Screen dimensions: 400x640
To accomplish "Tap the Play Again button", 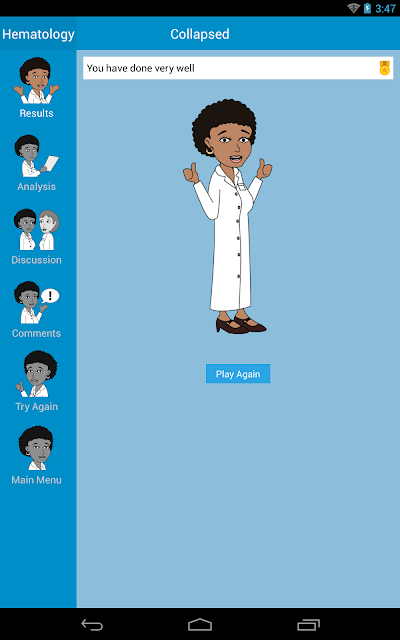I will point(238,374).
